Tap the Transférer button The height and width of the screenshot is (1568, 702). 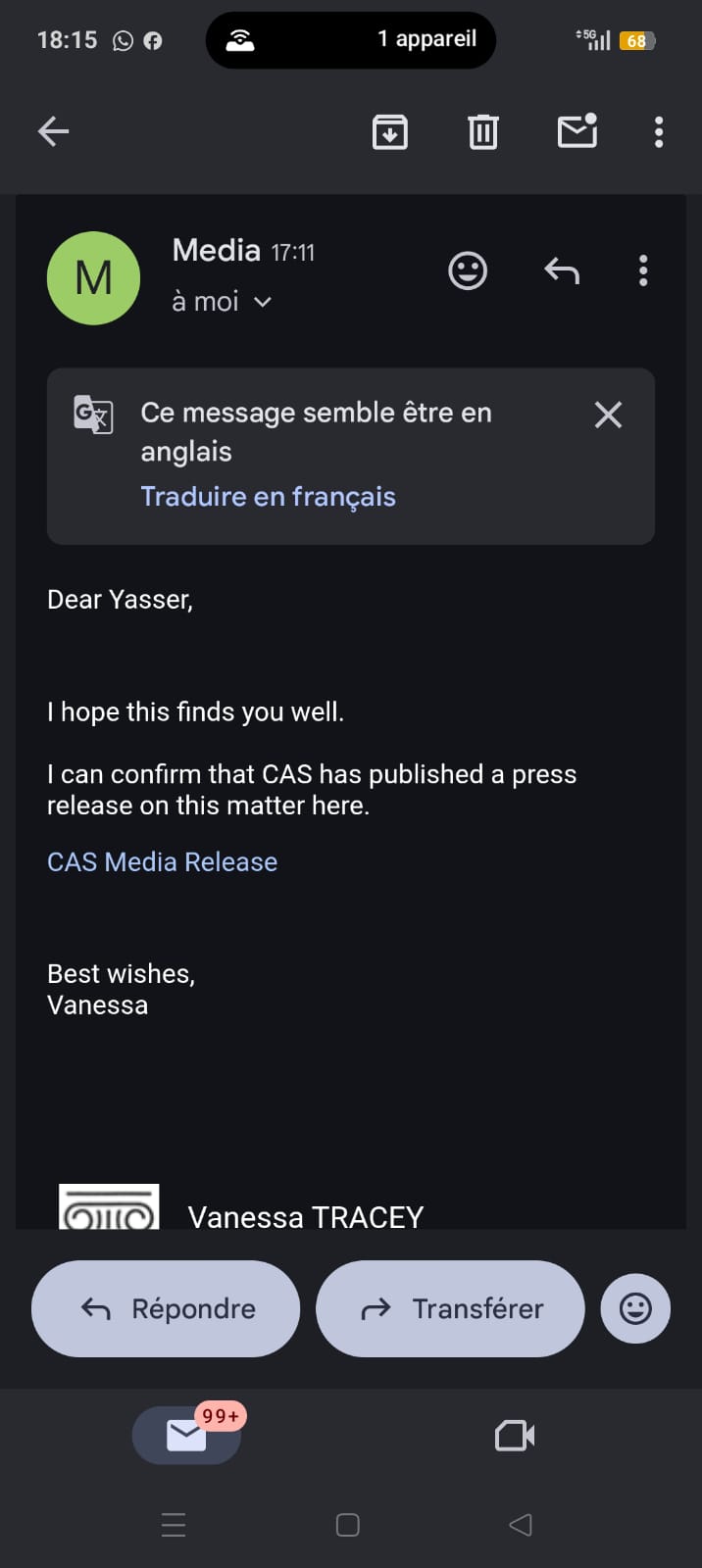tap(450, 1308)
